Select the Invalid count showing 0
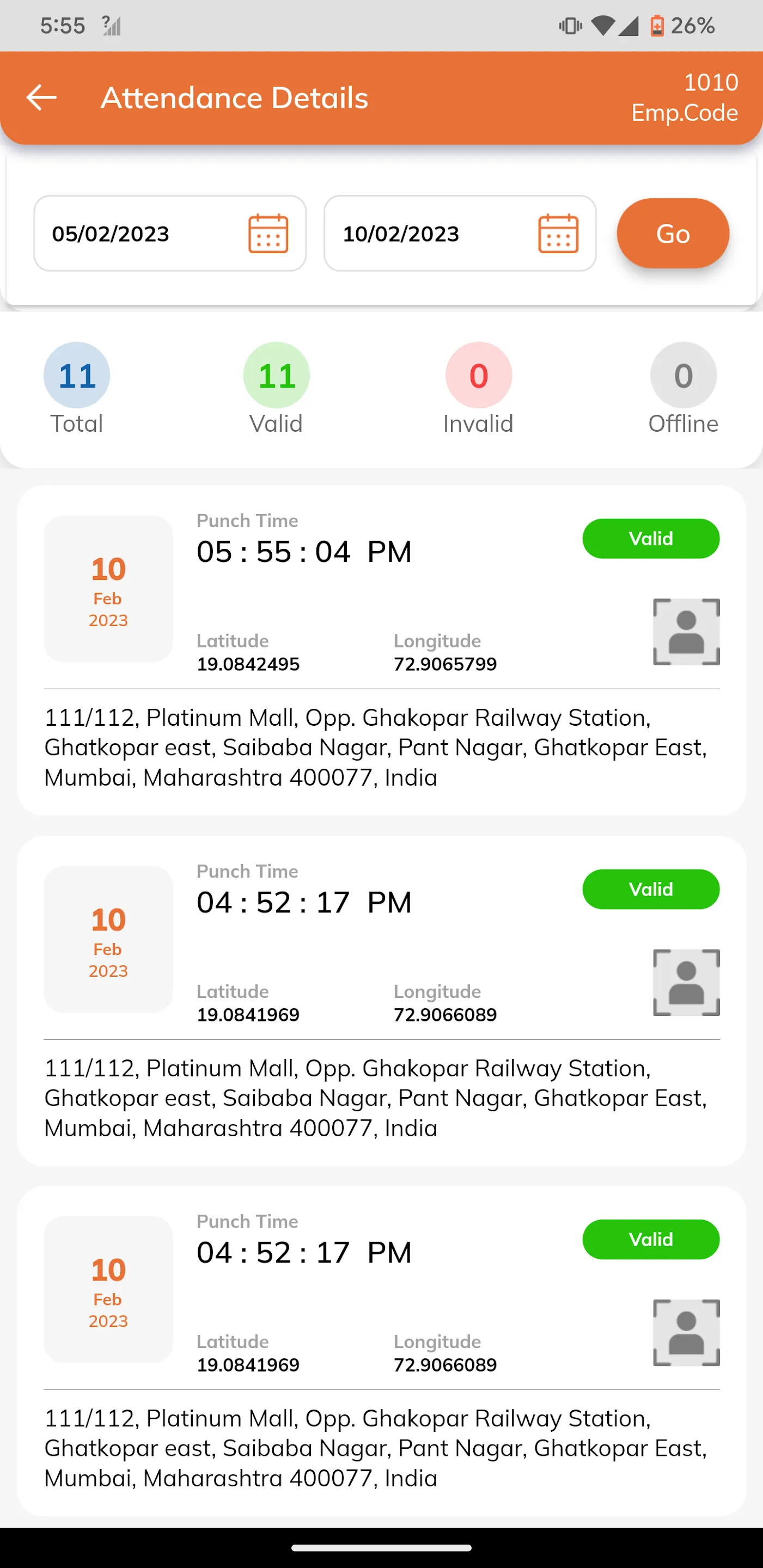The image size is (763, 1568). tap(479, 375)
